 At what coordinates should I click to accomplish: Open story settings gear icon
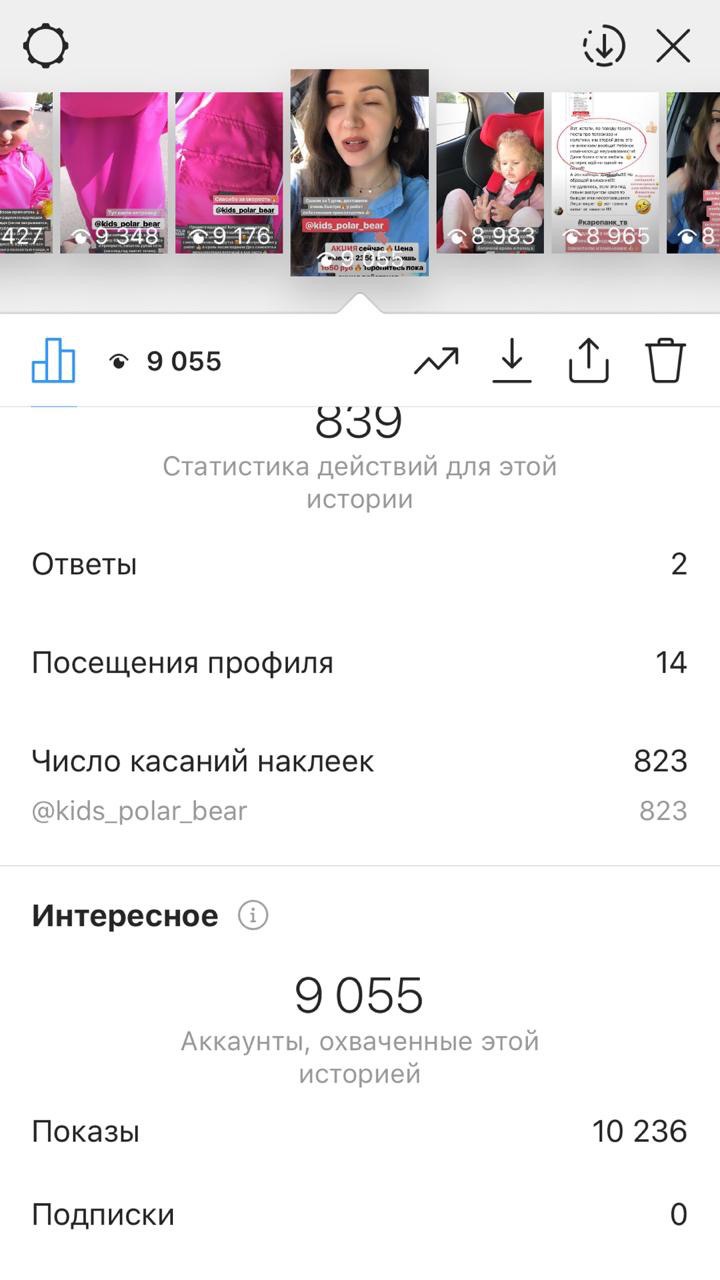pyautogui.click(x=46, y=46)
